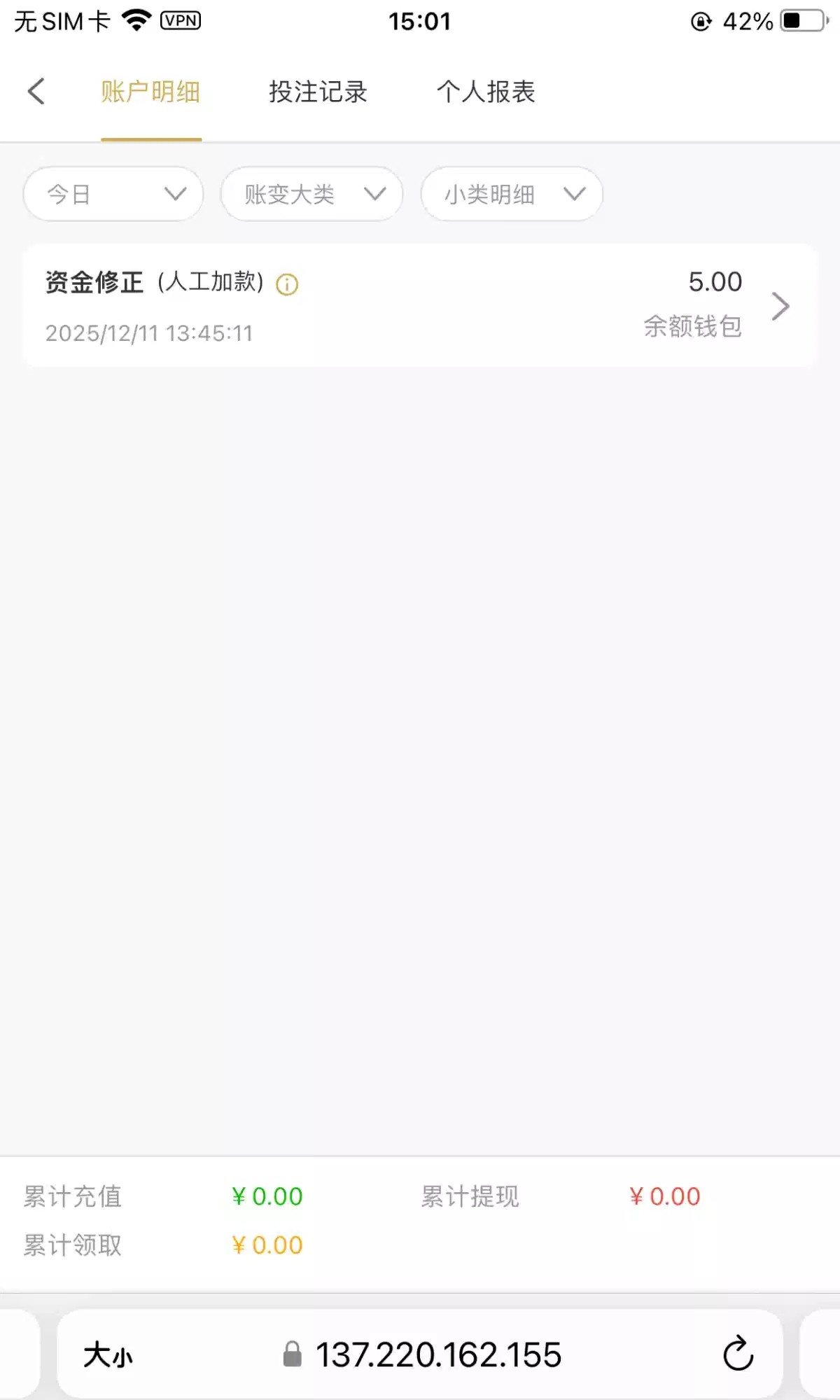Open the 账变大类 filter dropdown
Screen dimensions: 840x1400
(311, 194)
